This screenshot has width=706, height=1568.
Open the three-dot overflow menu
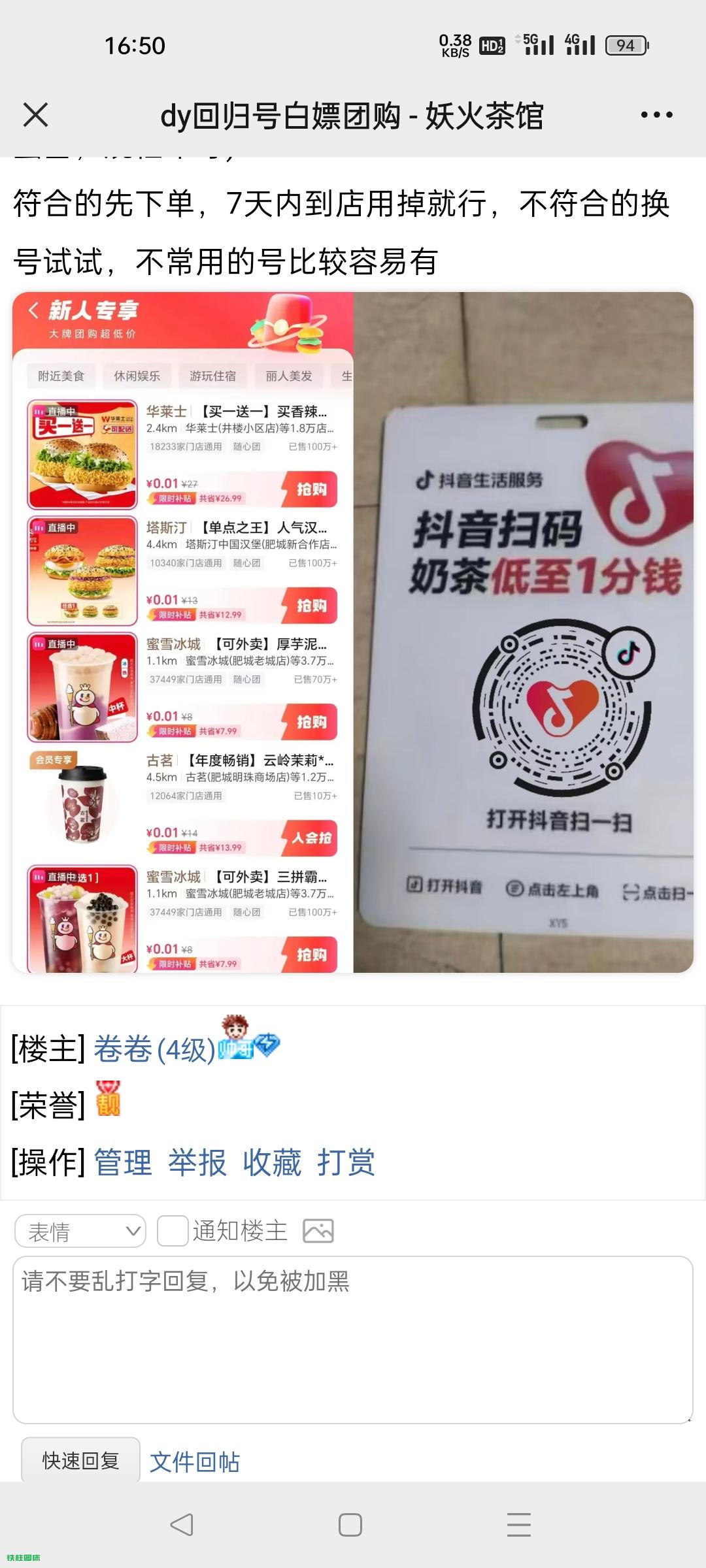656,115
